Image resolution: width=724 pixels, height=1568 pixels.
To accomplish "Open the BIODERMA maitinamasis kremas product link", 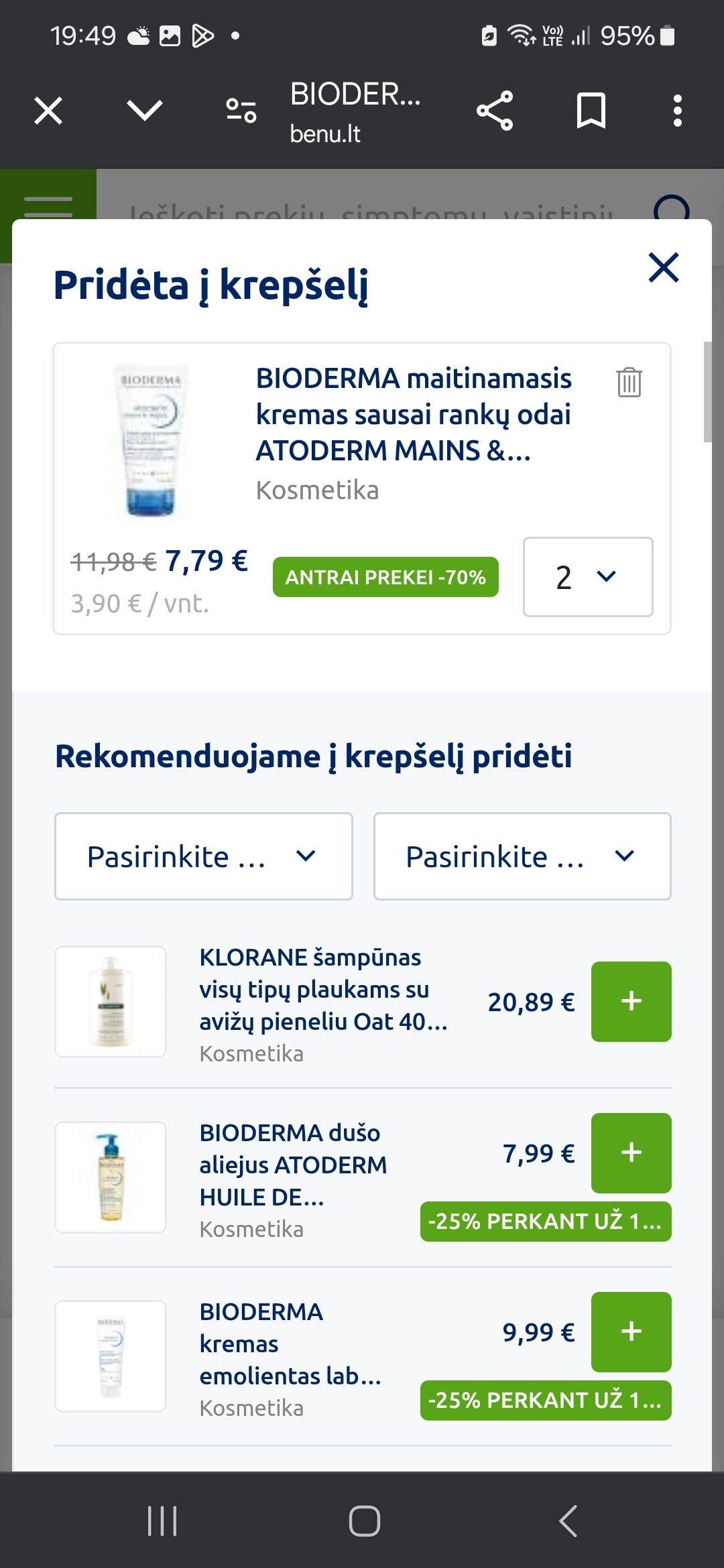I will click(x=414, y=415).
